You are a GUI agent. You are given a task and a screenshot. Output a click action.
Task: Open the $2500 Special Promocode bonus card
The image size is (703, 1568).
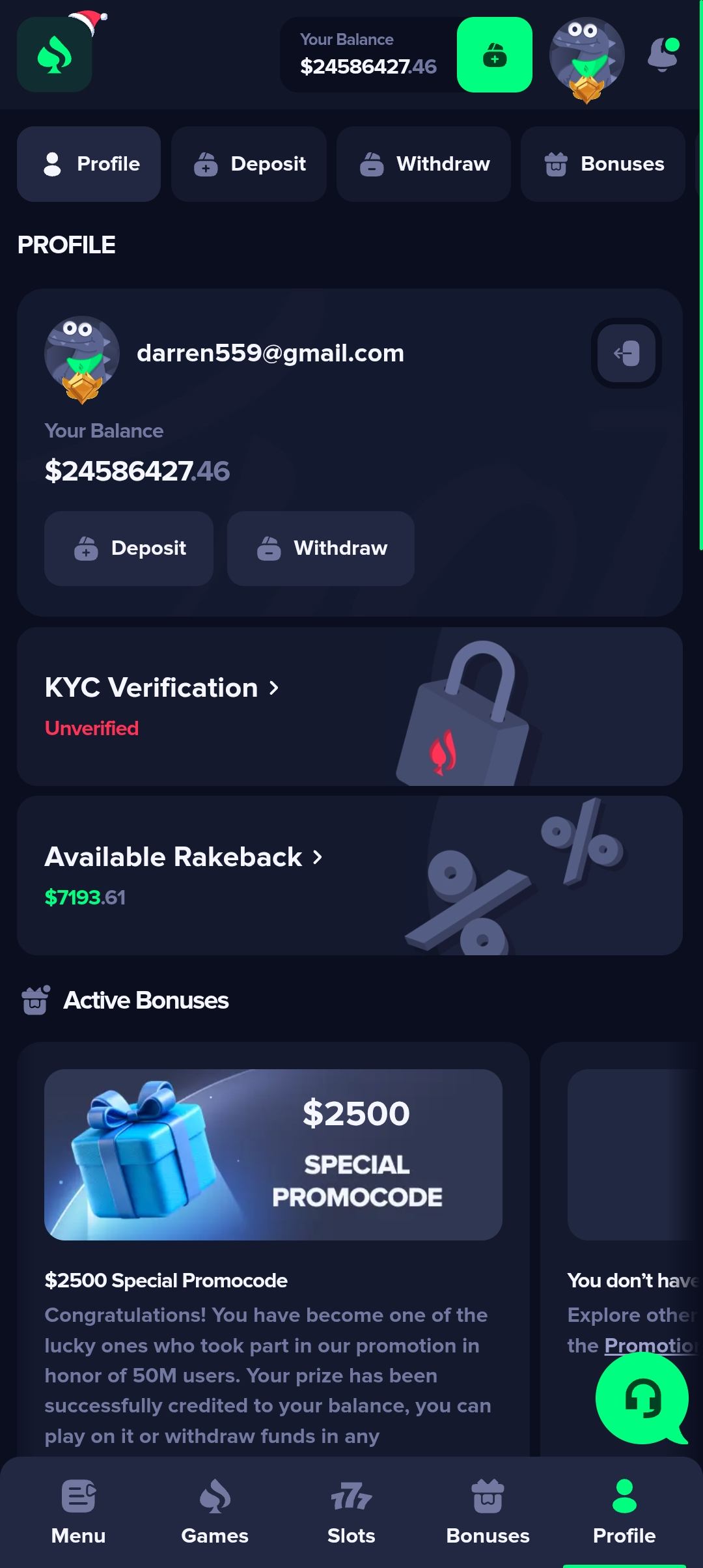273,1155
